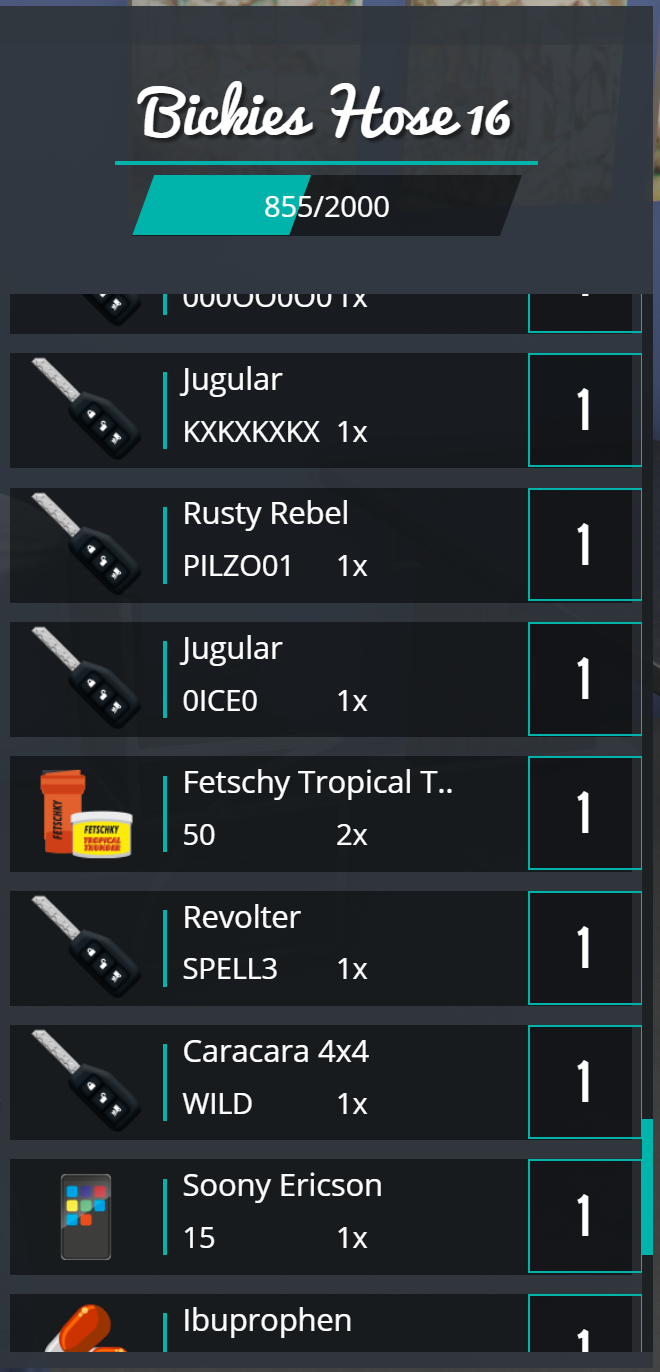This screenshot has width=660, height=1372.
Task: Select the Soony Ericson phone item
Action: 268,1217
